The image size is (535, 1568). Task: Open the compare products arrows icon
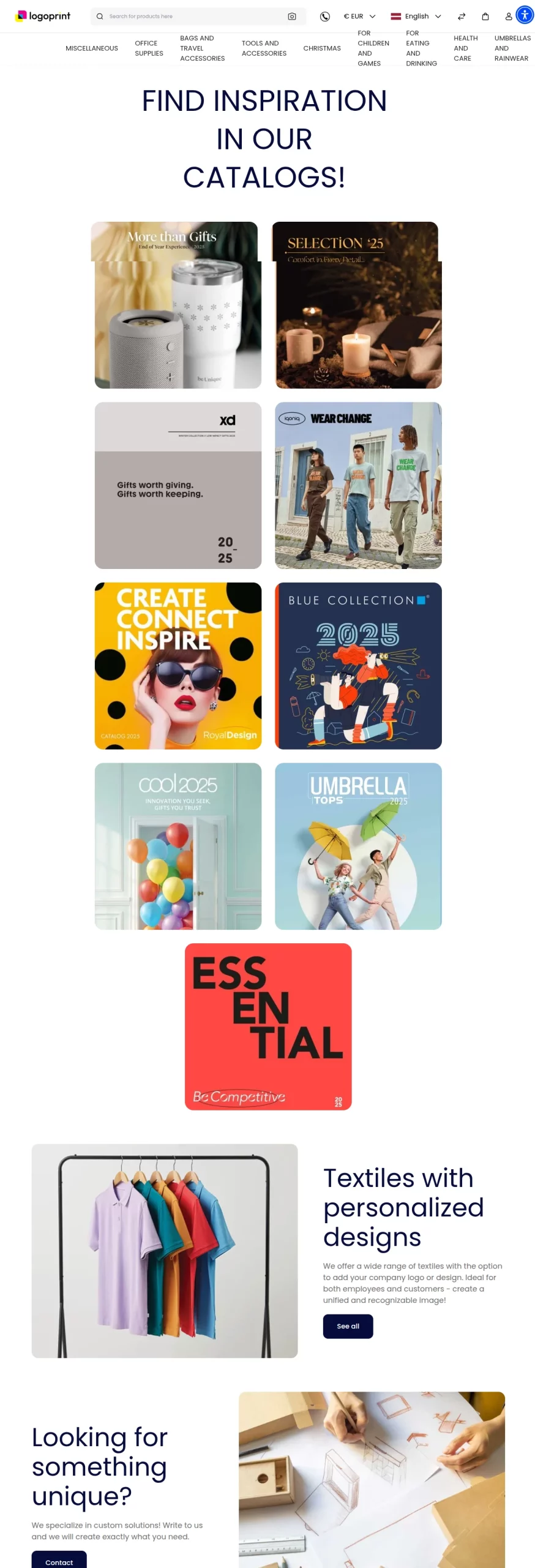[462, 17]
